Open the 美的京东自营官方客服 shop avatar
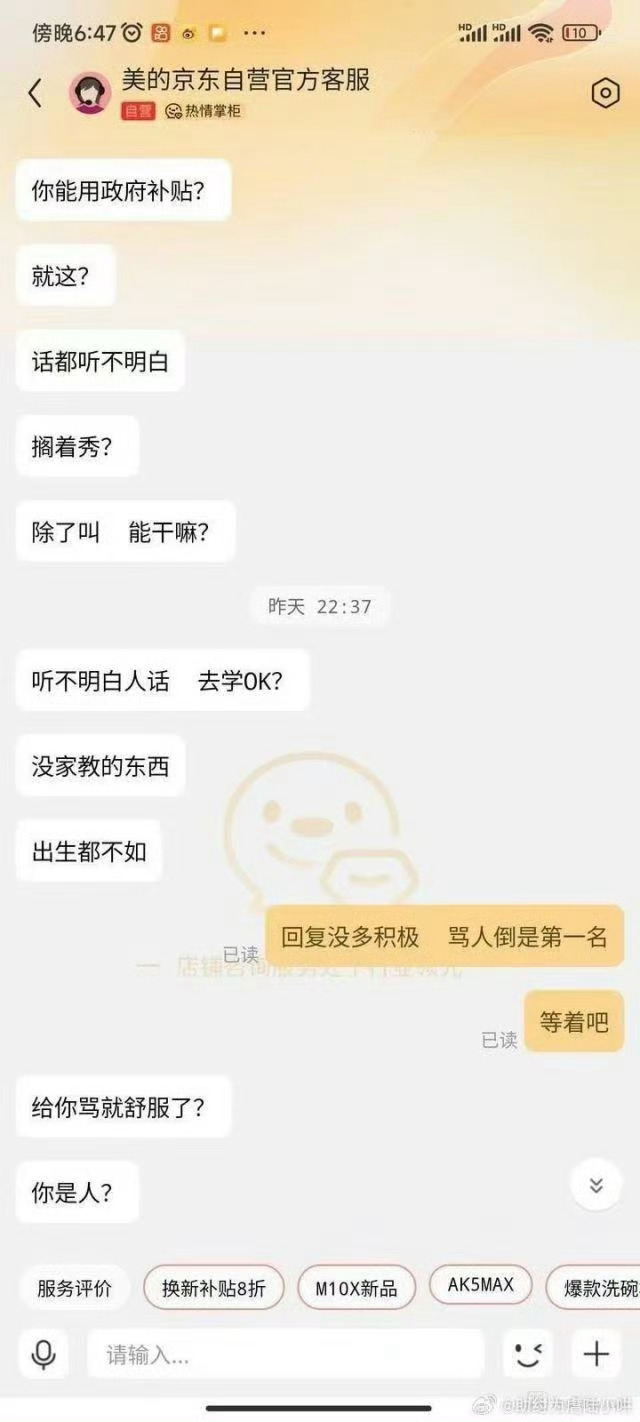Viewport: 640px width, 1422px height. tap(90, 93)
